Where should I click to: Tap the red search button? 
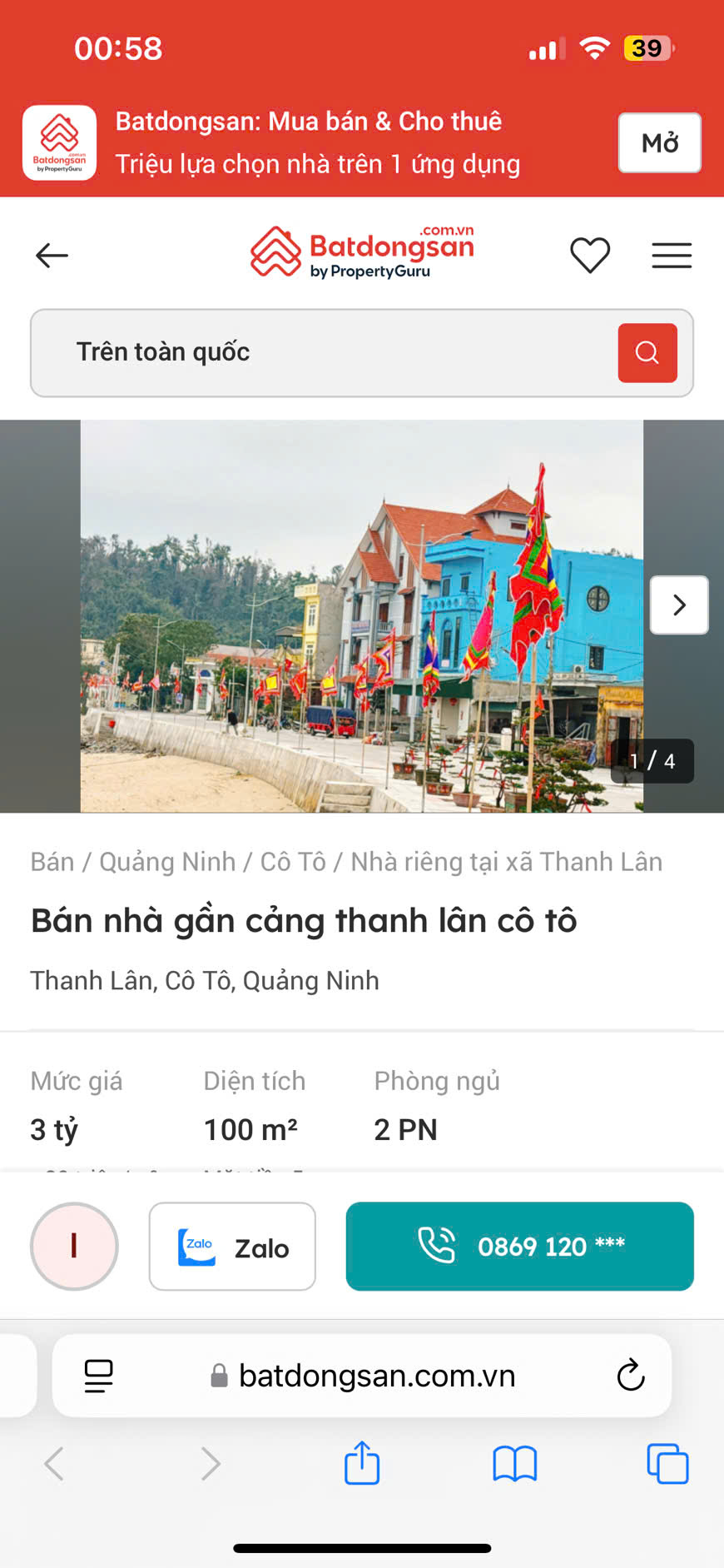click(647, 353)
